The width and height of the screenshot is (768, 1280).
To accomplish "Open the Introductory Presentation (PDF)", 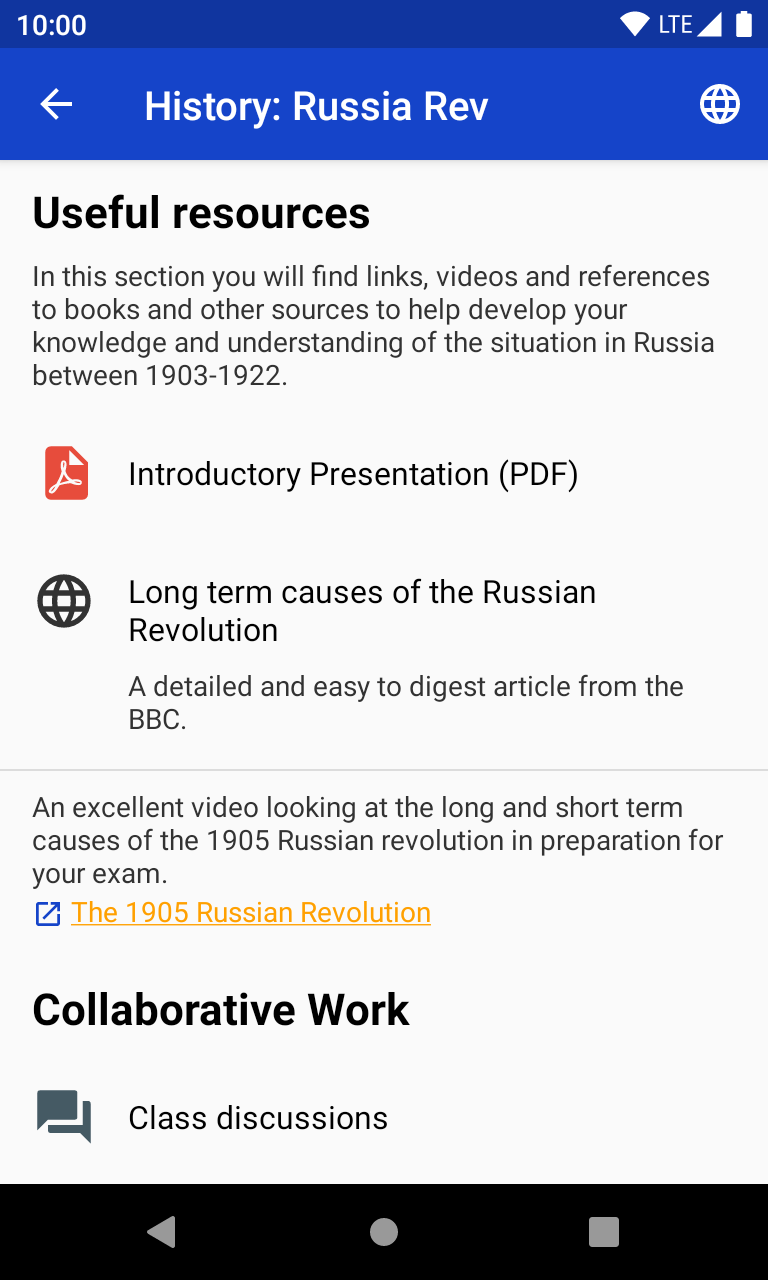I will pos(352,474).
